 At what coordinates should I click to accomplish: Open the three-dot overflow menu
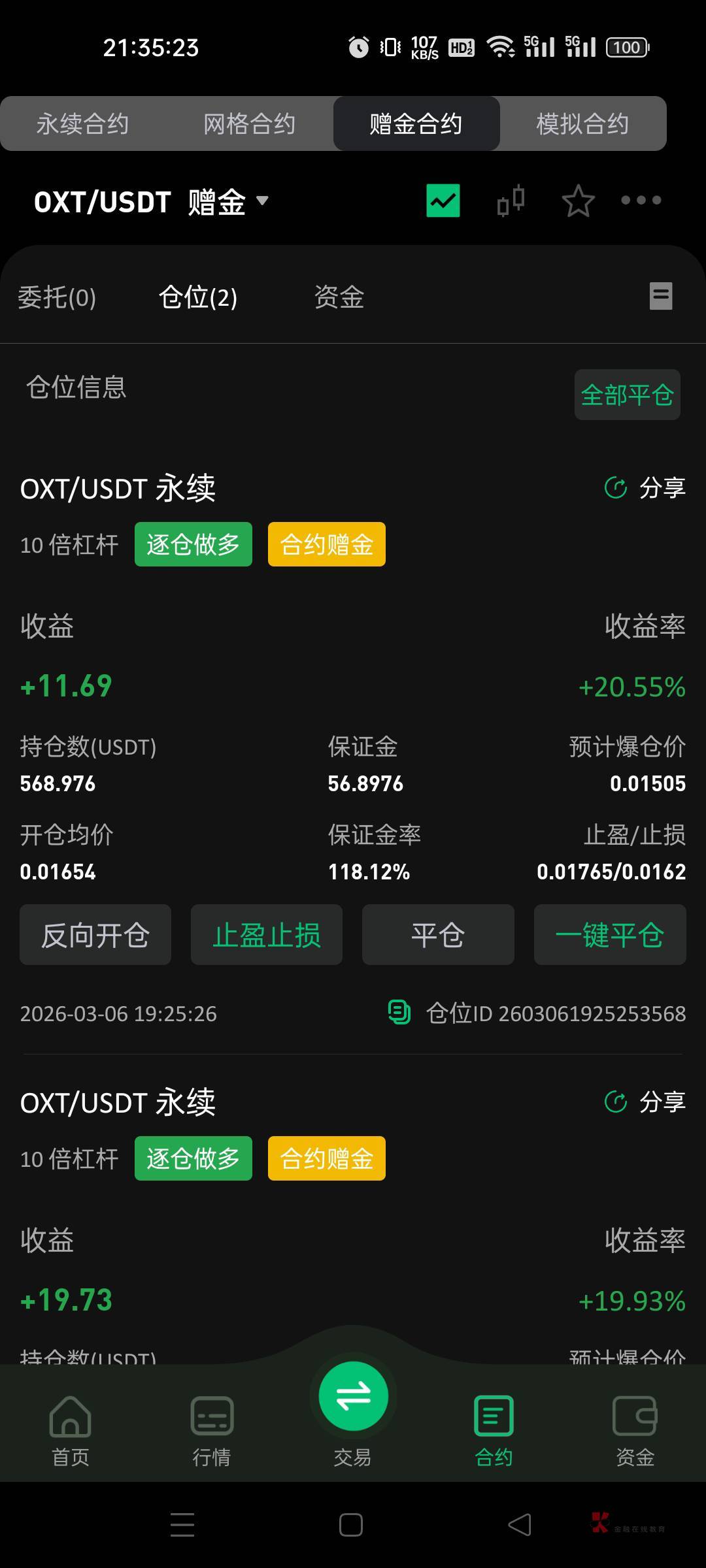[x=641, y=201]
